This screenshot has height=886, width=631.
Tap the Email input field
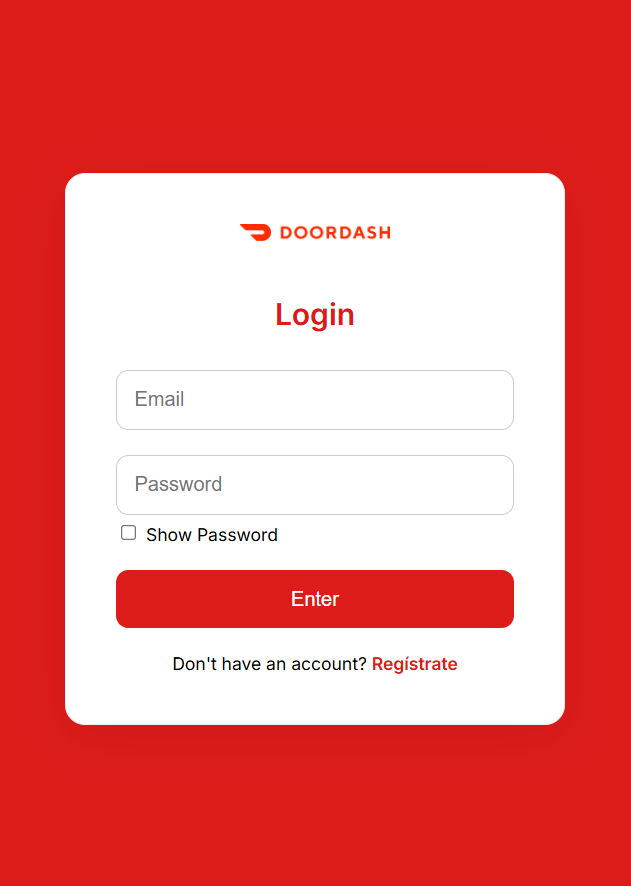tap(314, 400)
